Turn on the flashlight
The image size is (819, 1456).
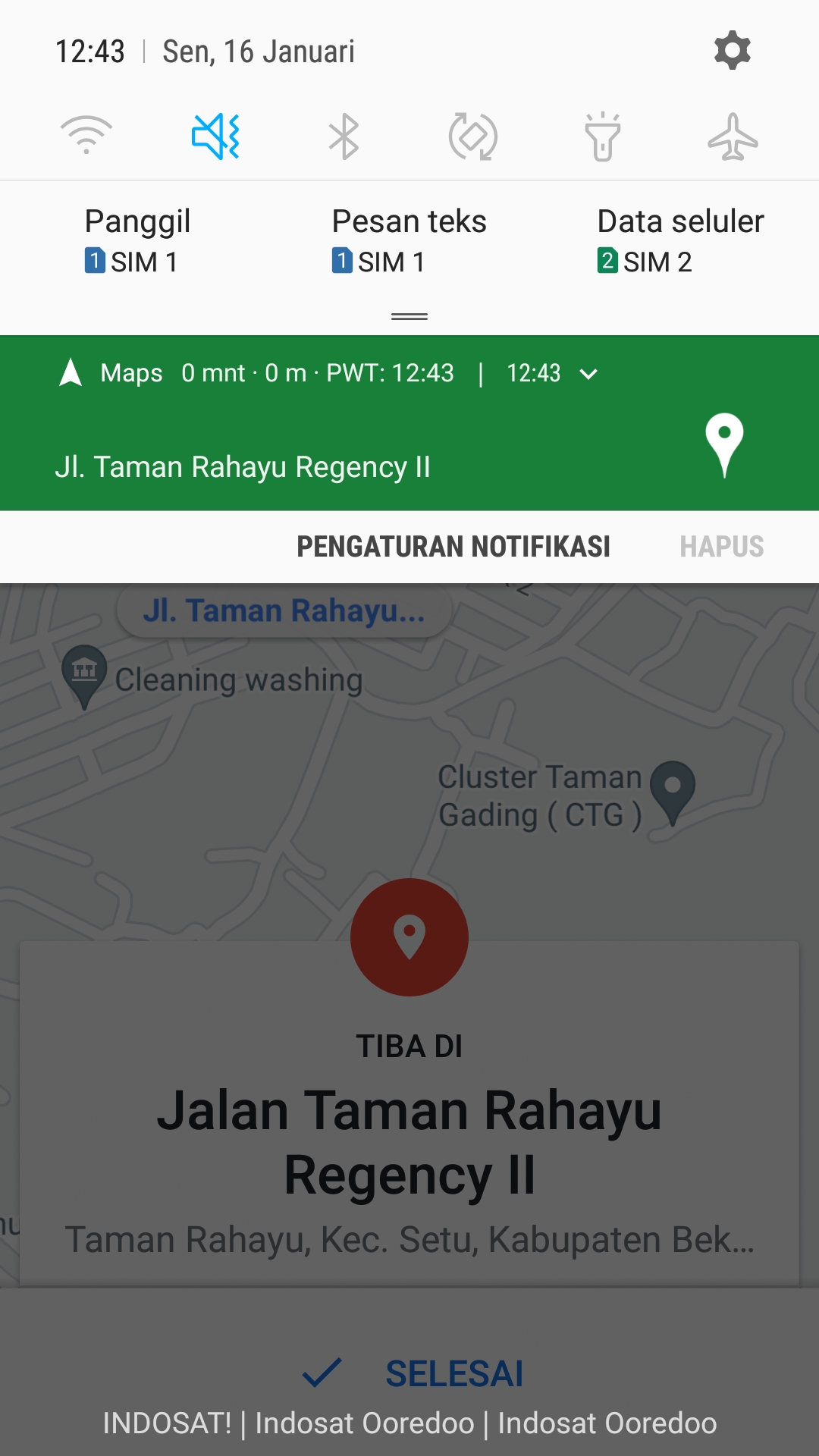(603, 136)
